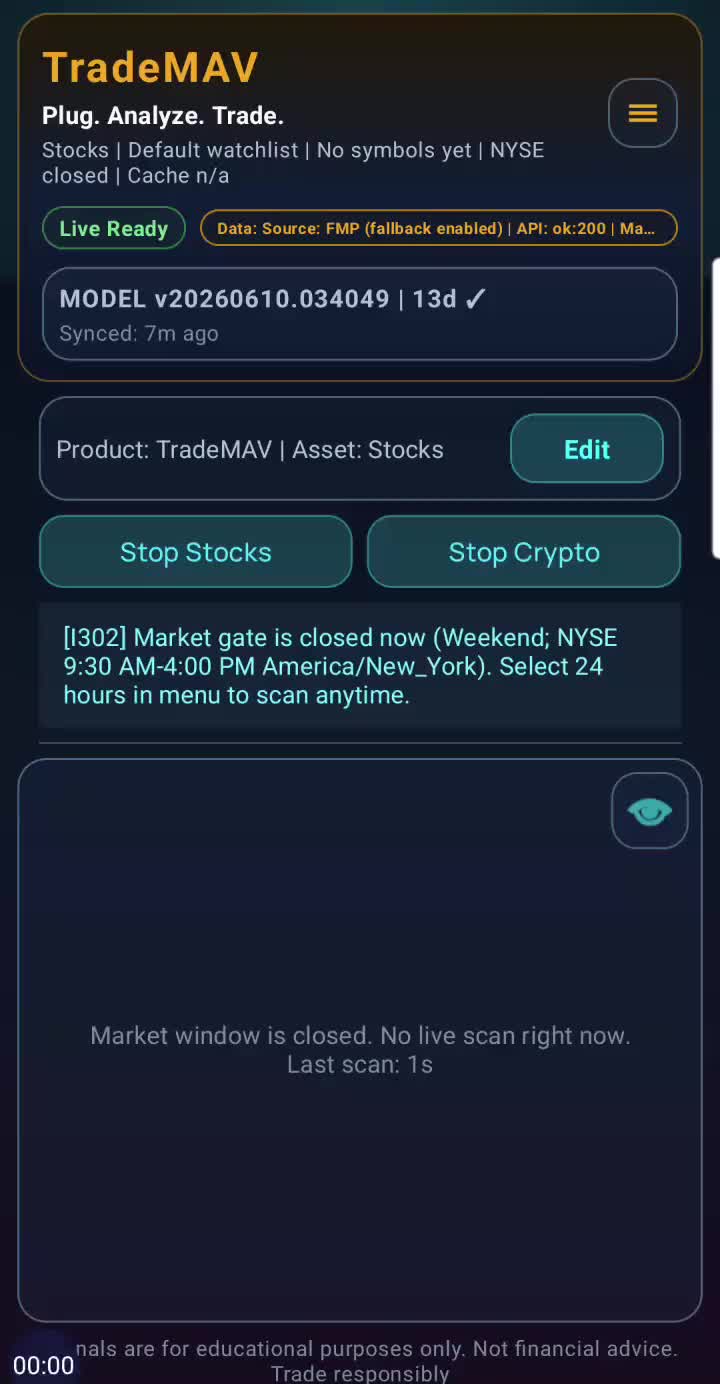Stop the Crypto scan
Viewport: 720px width, 1384px height.
[x=524, y=552]
